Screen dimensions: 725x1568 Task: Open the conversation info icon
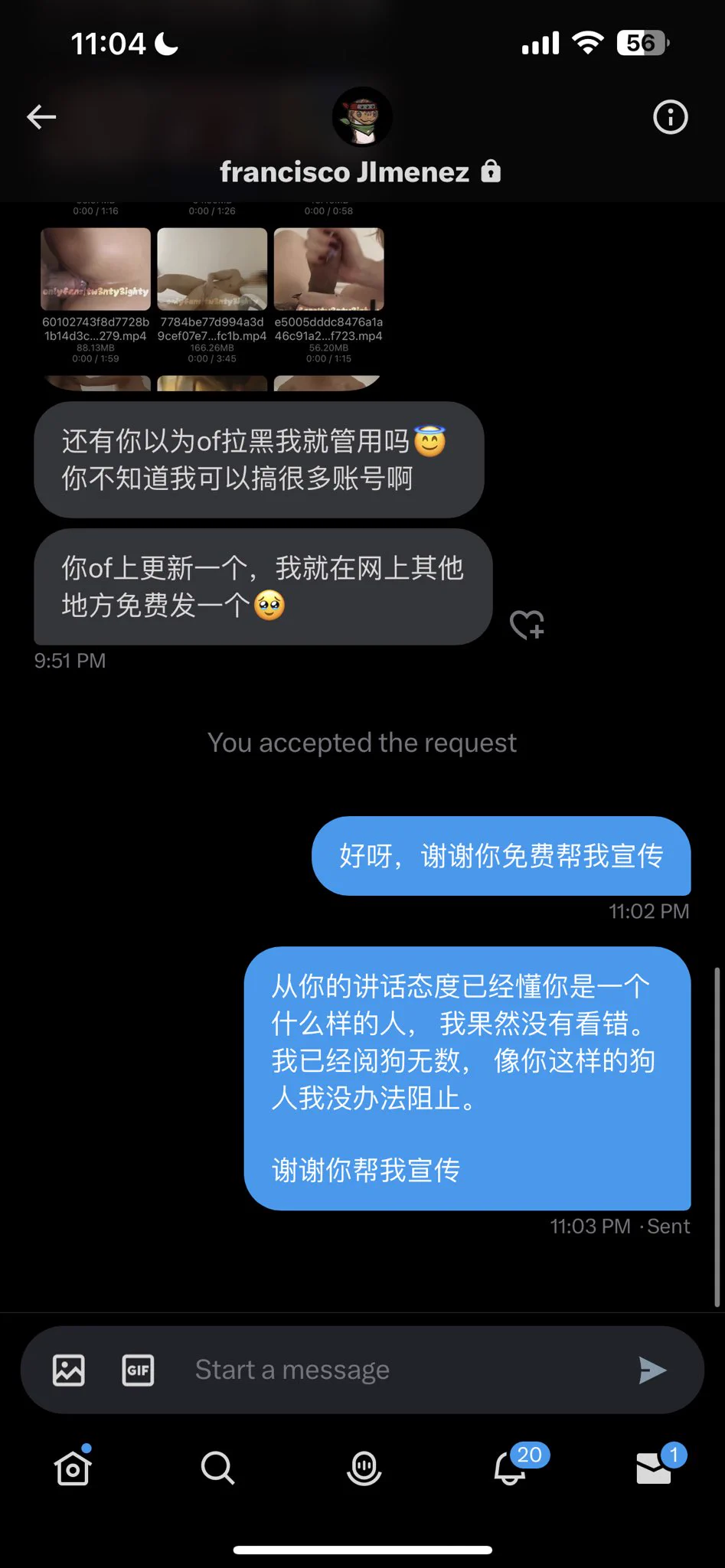tap(670, 117)
